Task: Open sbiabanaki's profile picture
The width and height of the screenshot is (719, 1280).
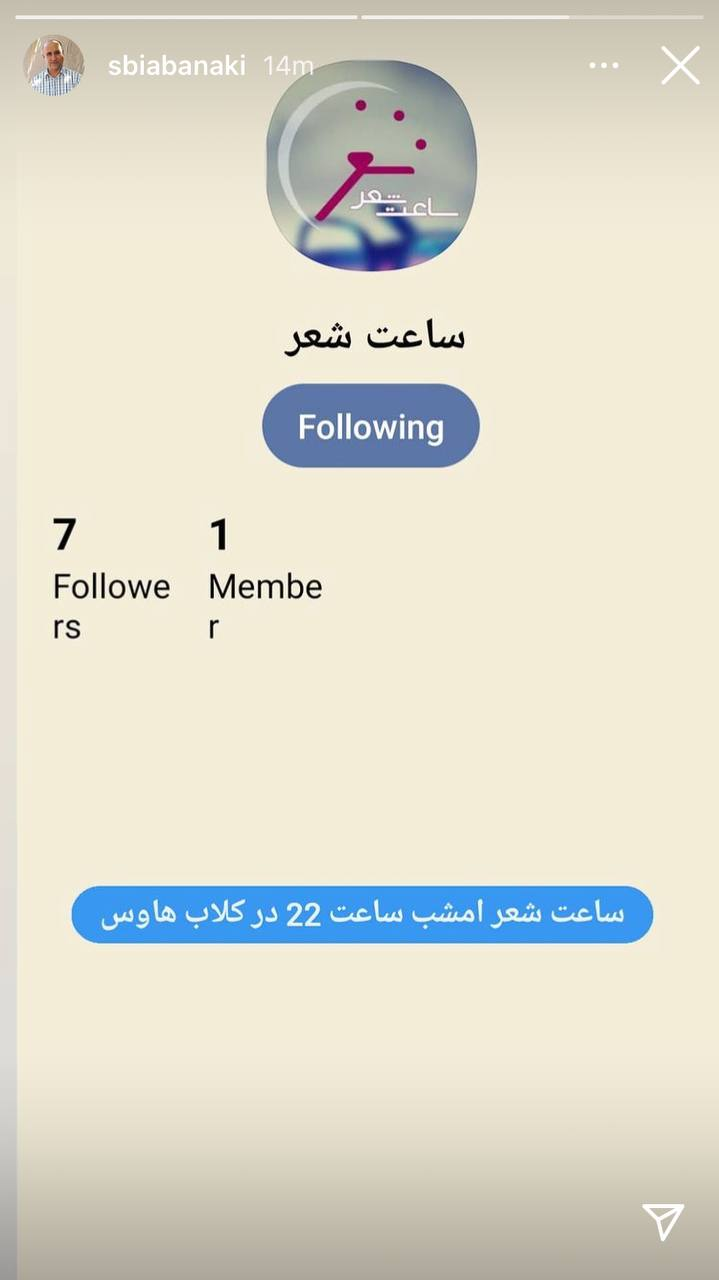Action: pyautogui.click(x=53, y=66)
